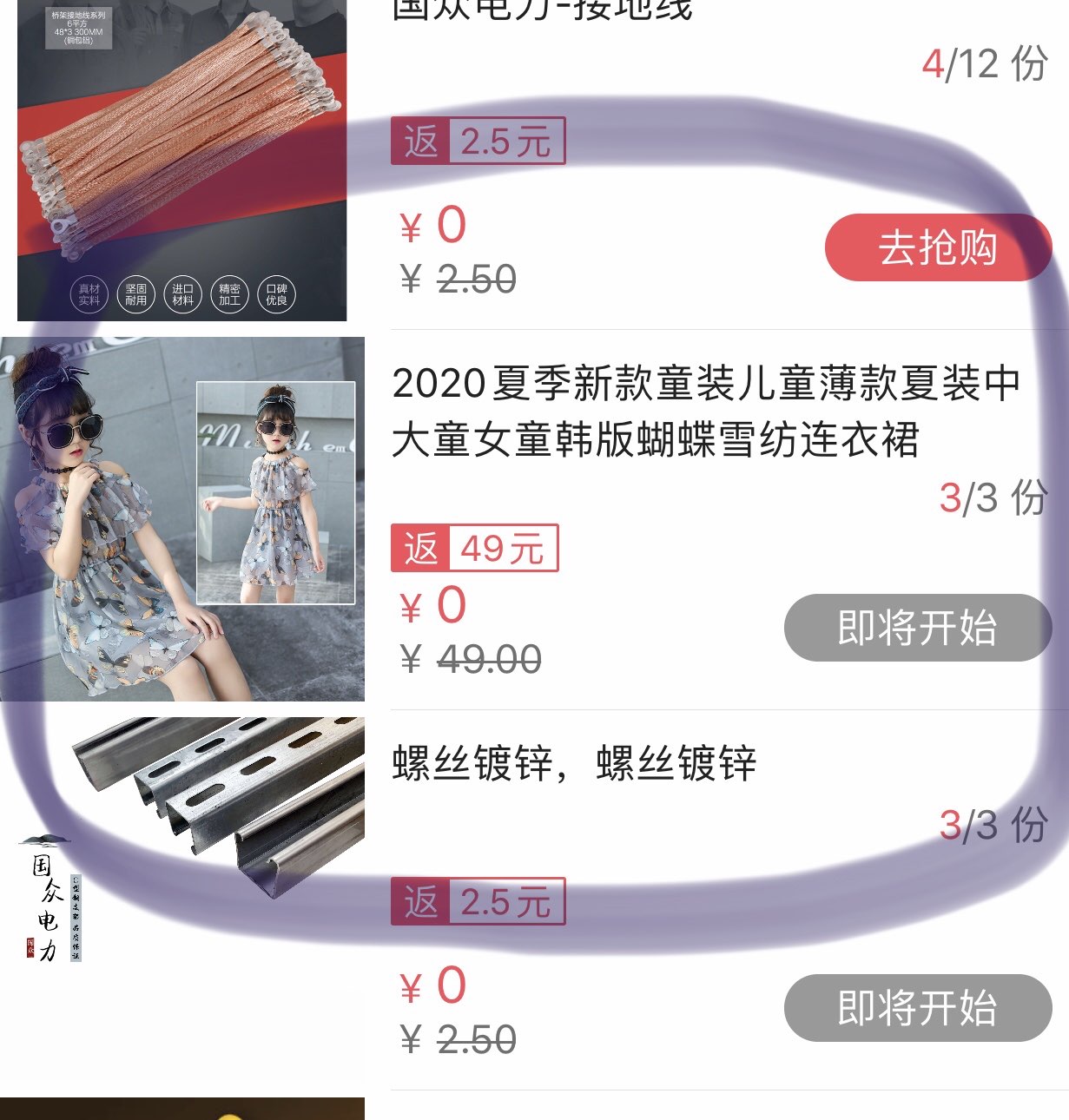1069x1120 pixels.
Task: Tap 即将开始 for the 49元 children's dress
Action: coord(917,628)
